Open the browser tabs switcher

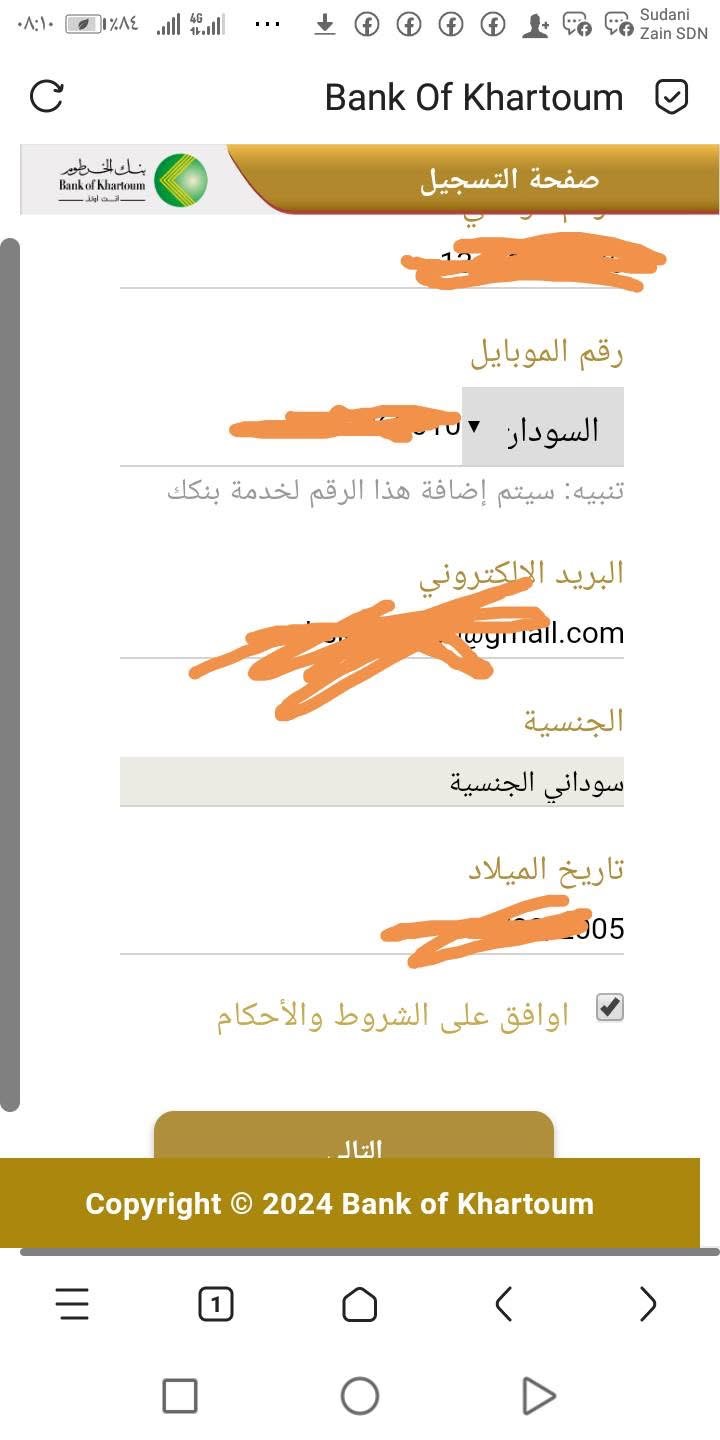(216, 1304)
